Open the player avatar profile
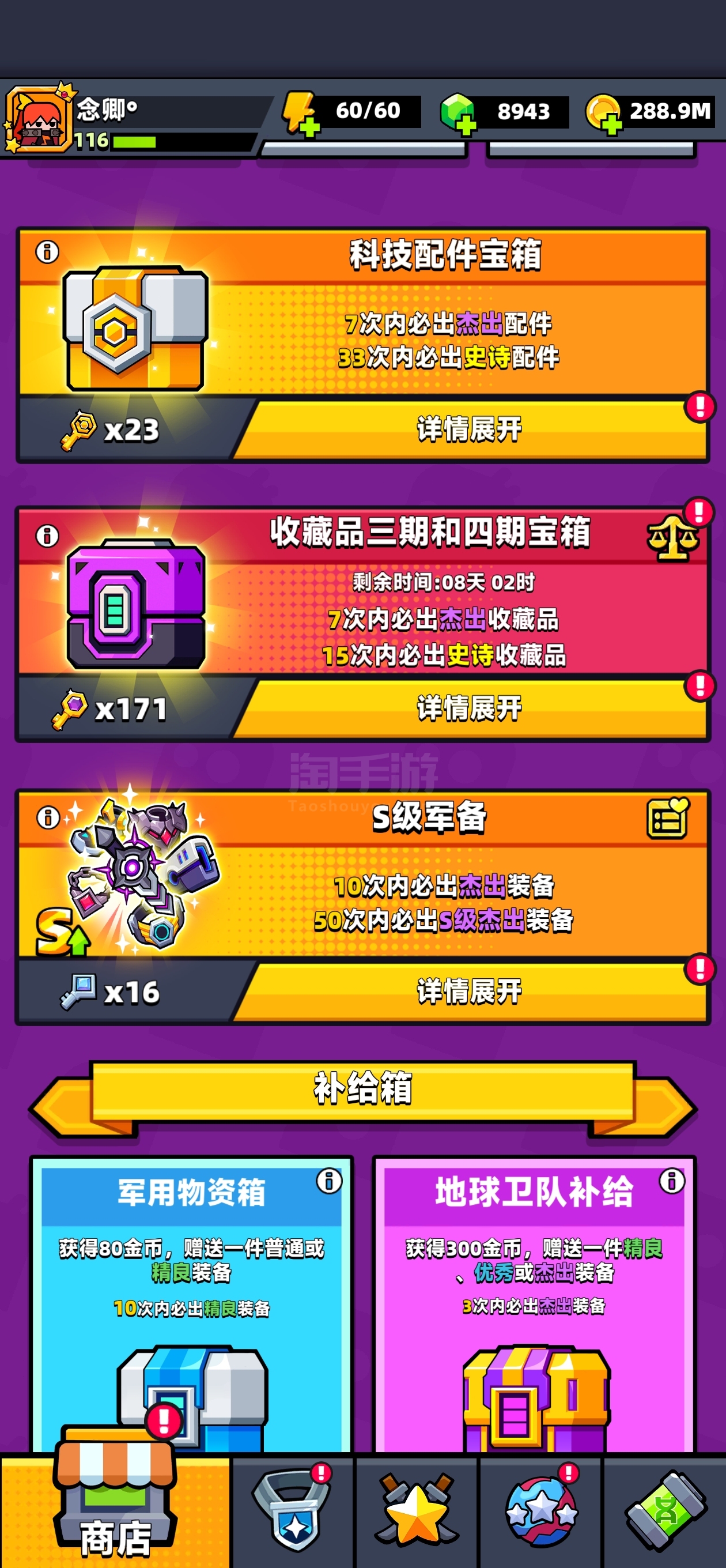 (x=37, y=118)
